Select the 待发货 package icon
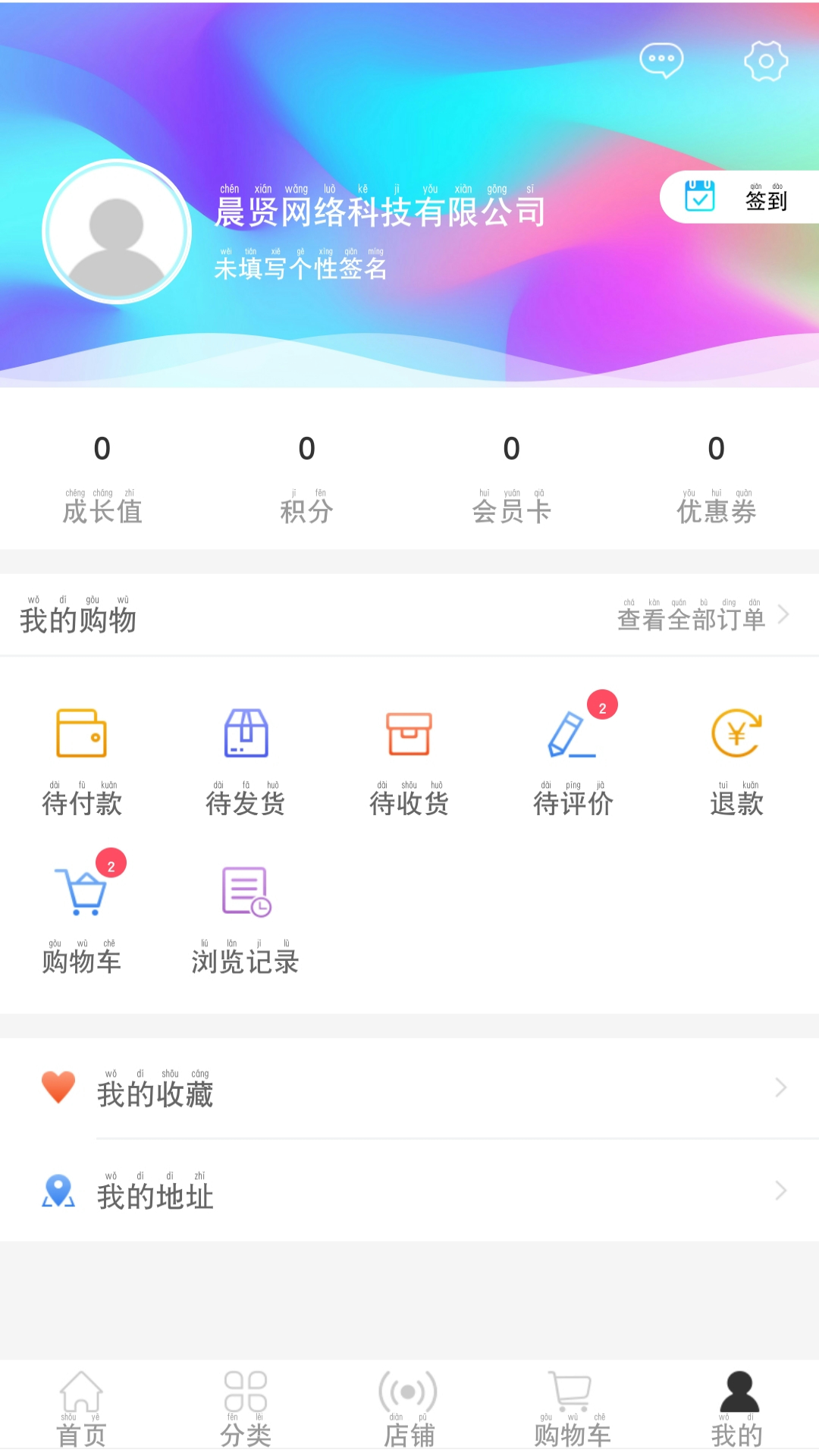The height and width of the screenshot is (1456, 819). pyautogui.click(x=245, y=732)
